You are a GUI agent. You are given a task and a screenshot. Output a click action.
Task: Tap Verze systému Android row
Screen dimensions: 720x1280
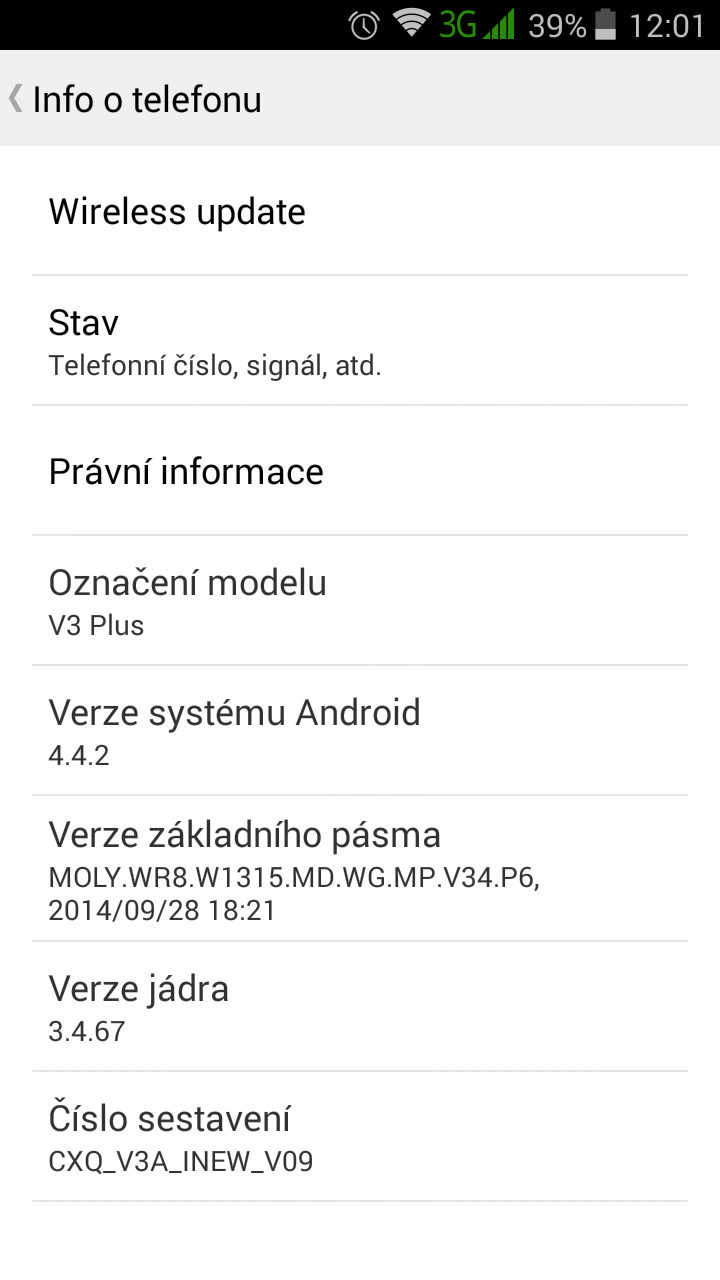point(360,730)
